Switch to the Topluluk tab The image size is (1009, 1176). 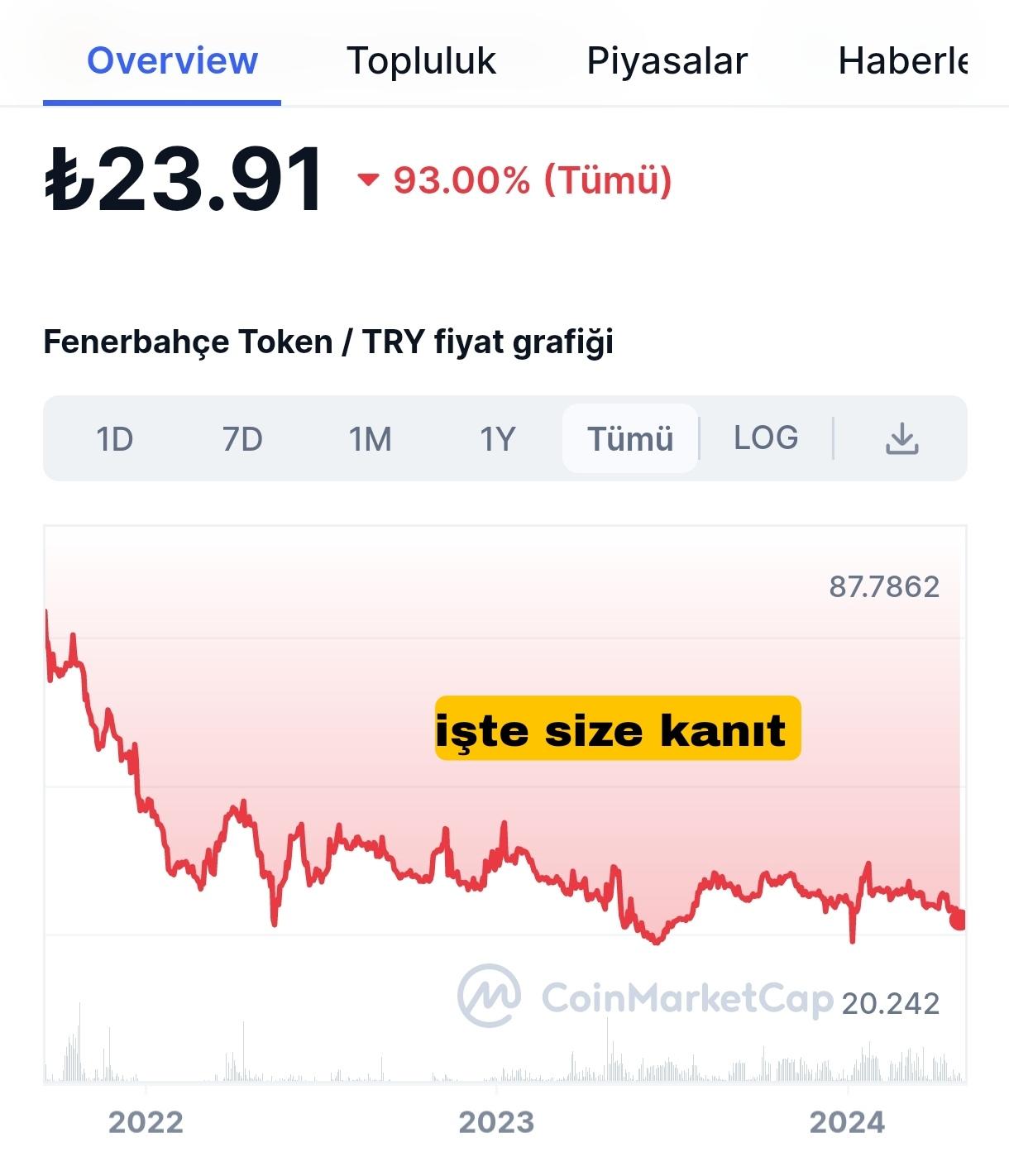[421, 61]
